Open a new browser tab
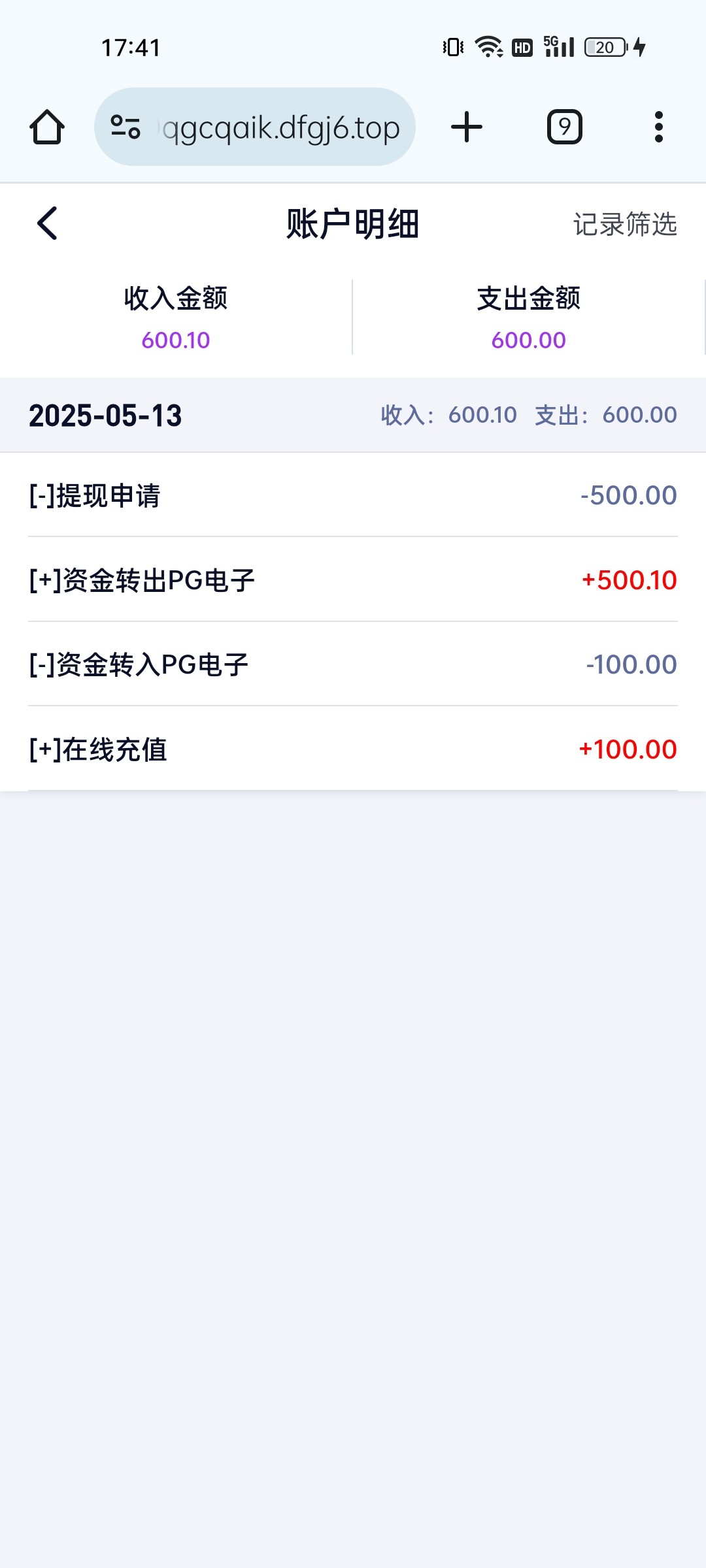The width and height of the screenshot is (706, 1568). tap(467, 127)
